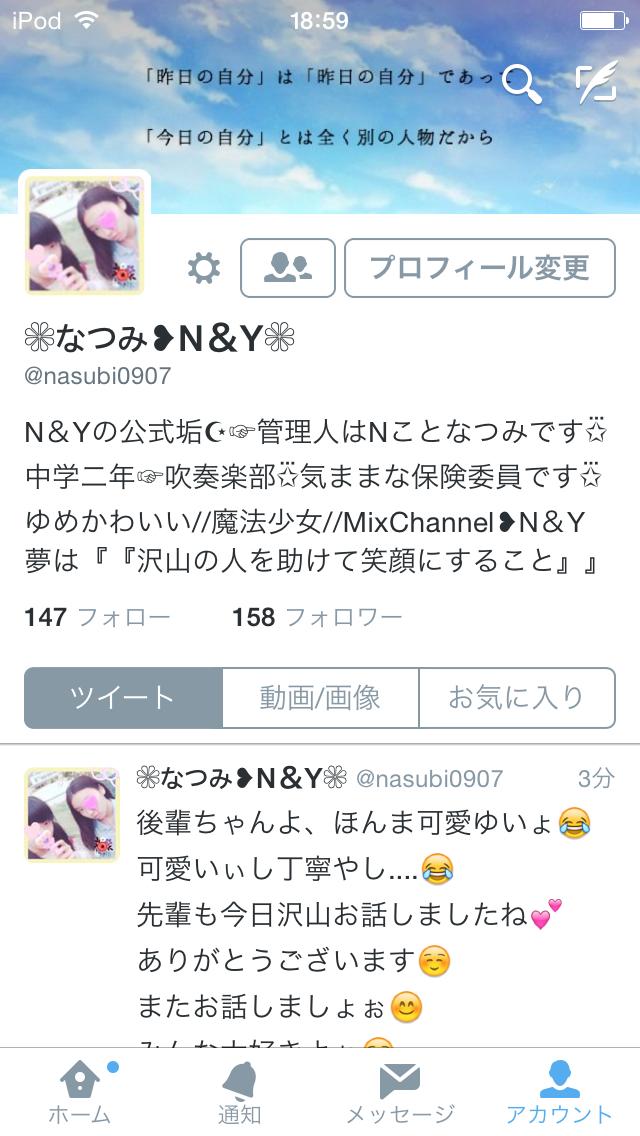
Task: Compose a new tweet
Action: [x=596, y=84]
